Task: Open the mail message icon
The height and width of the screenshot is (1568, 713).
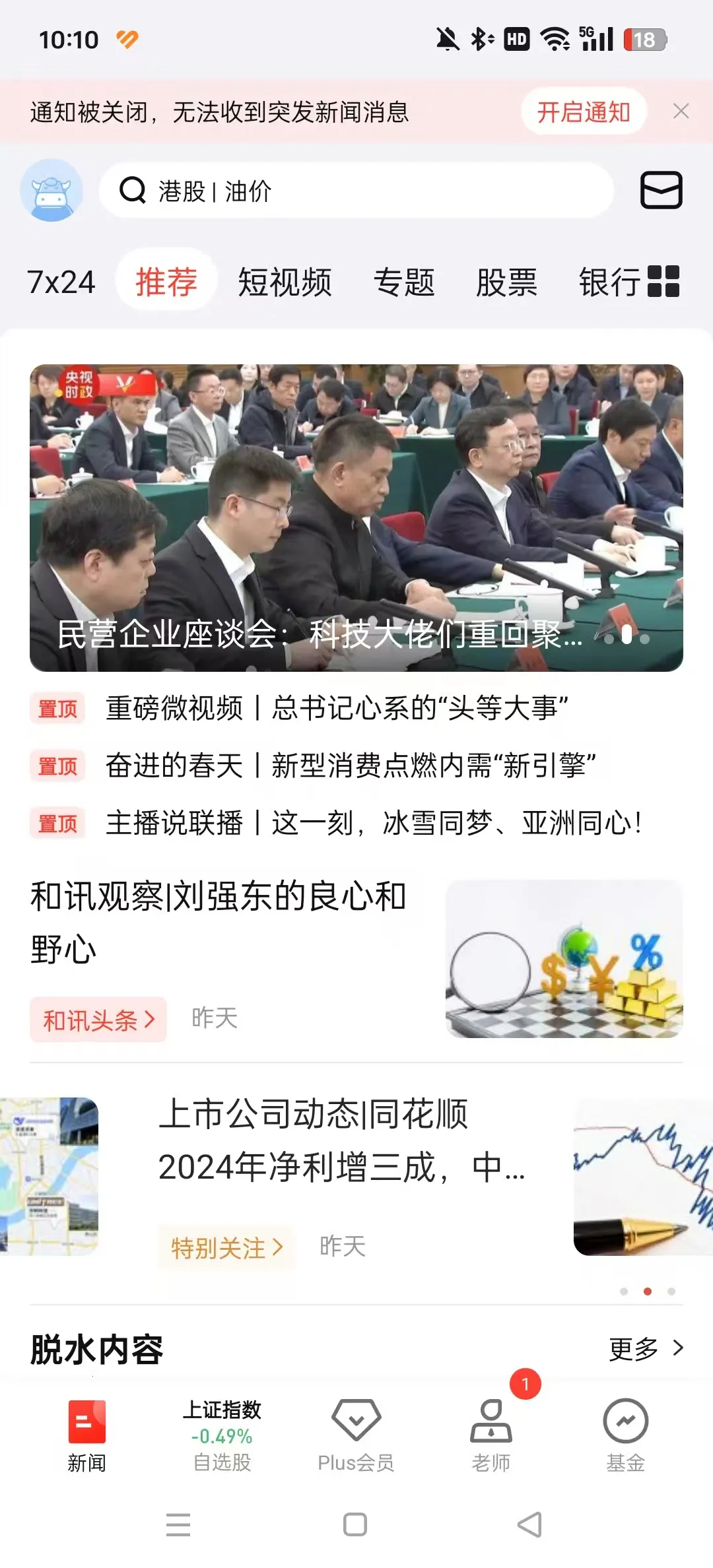Action: pos(661,190)
